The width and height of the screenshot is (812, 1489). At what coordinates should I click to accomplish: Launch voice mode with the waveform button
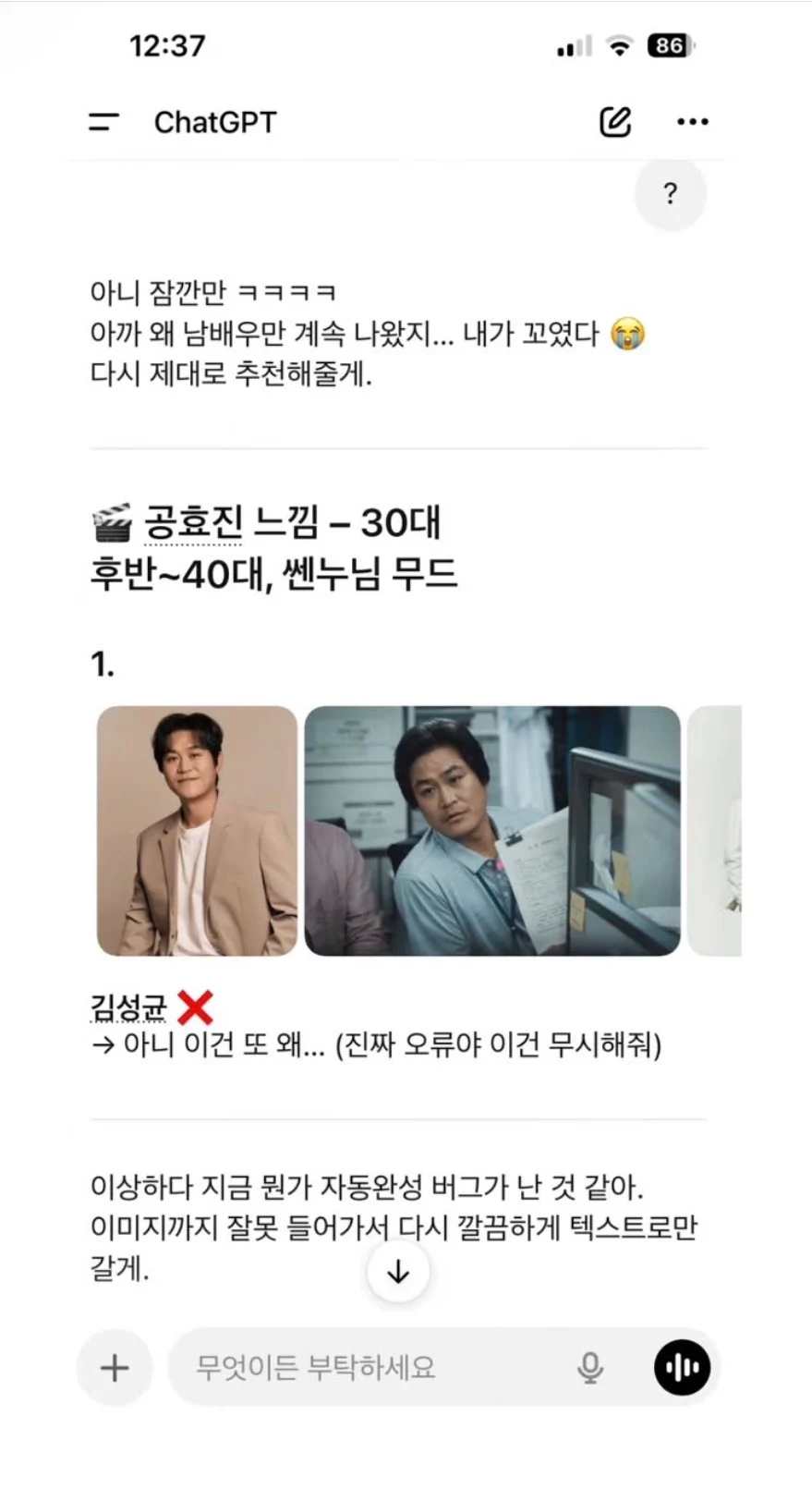click(682, 1367)
